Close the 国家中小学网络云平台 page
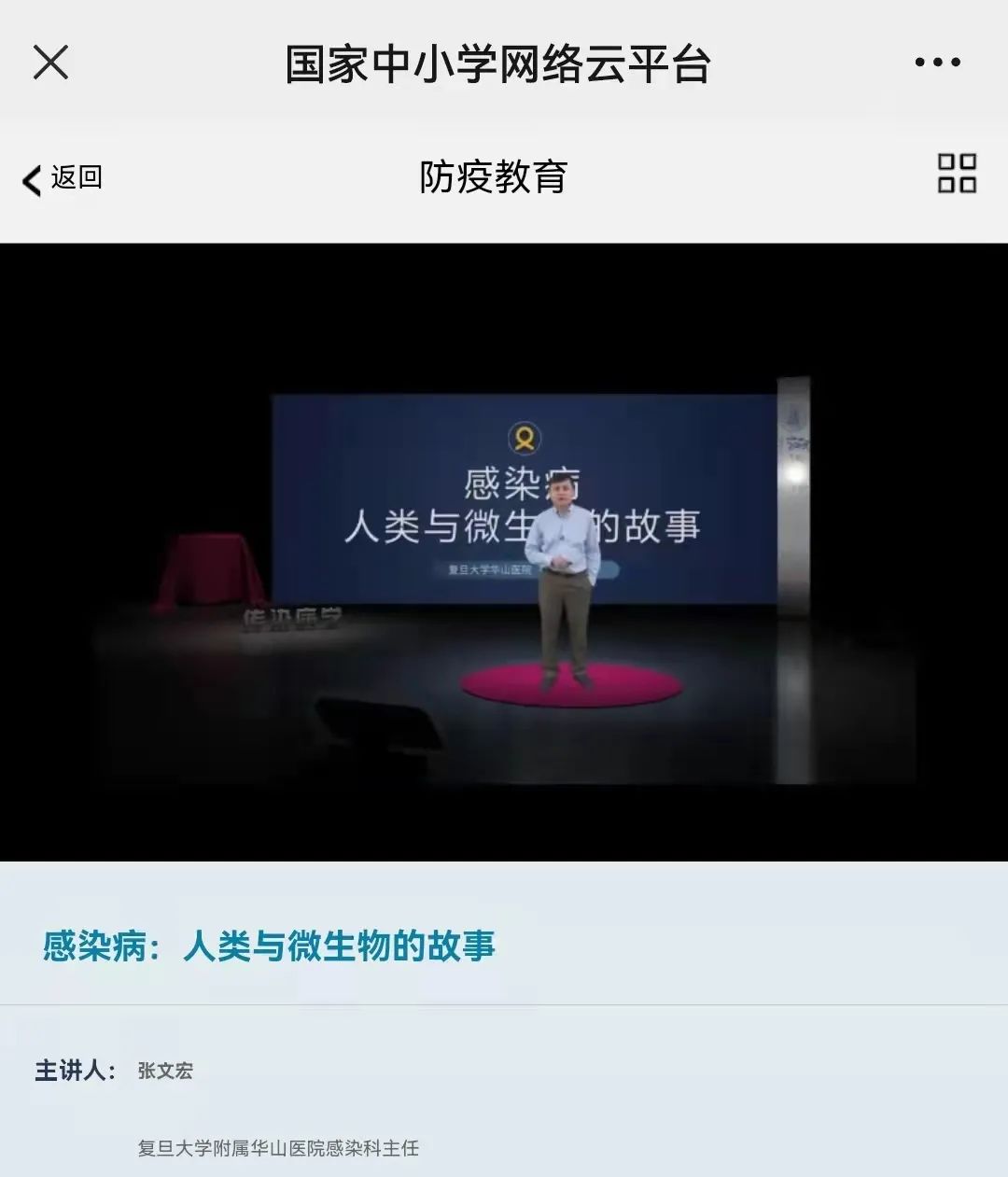 (50, 63)
